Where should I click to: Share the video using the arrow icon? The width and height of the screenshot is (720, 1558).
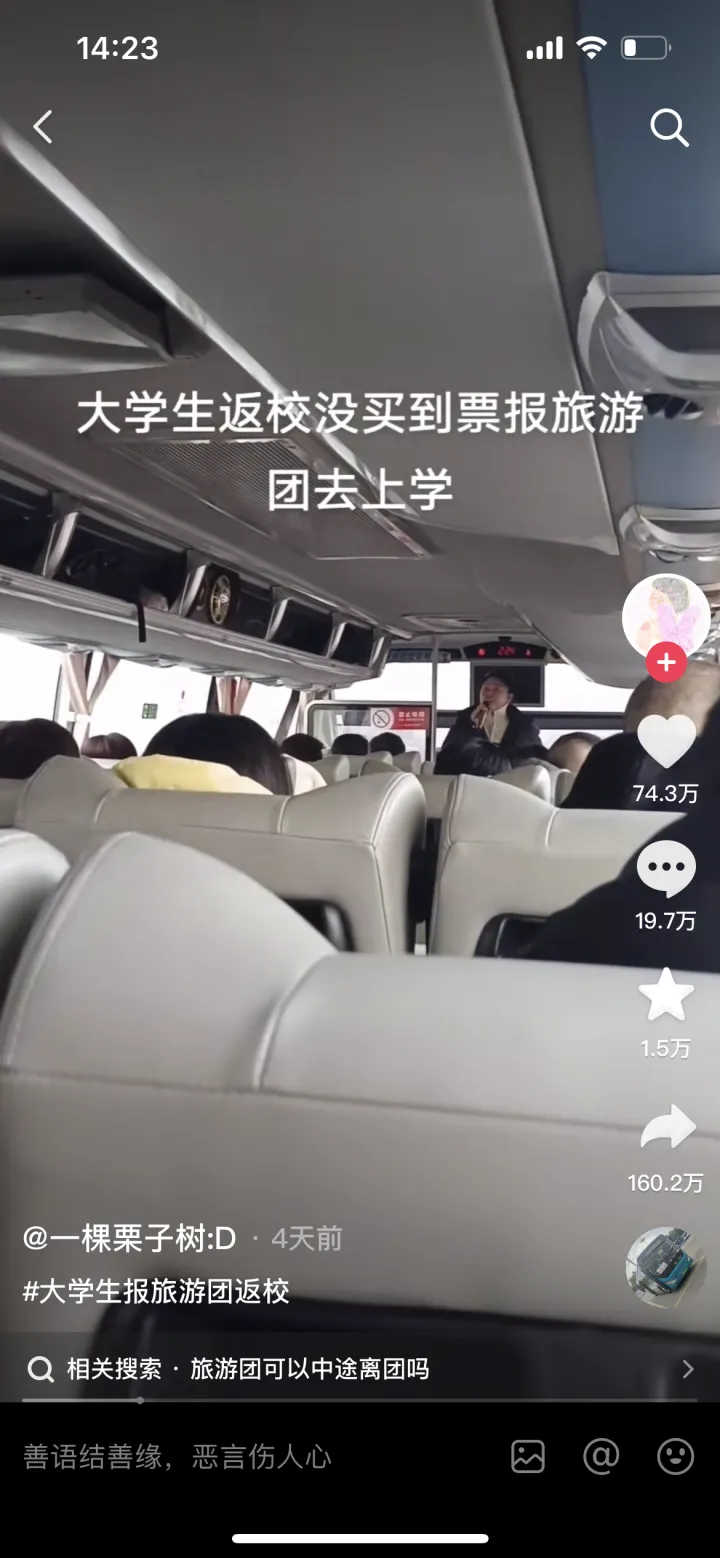(667, 1127)
